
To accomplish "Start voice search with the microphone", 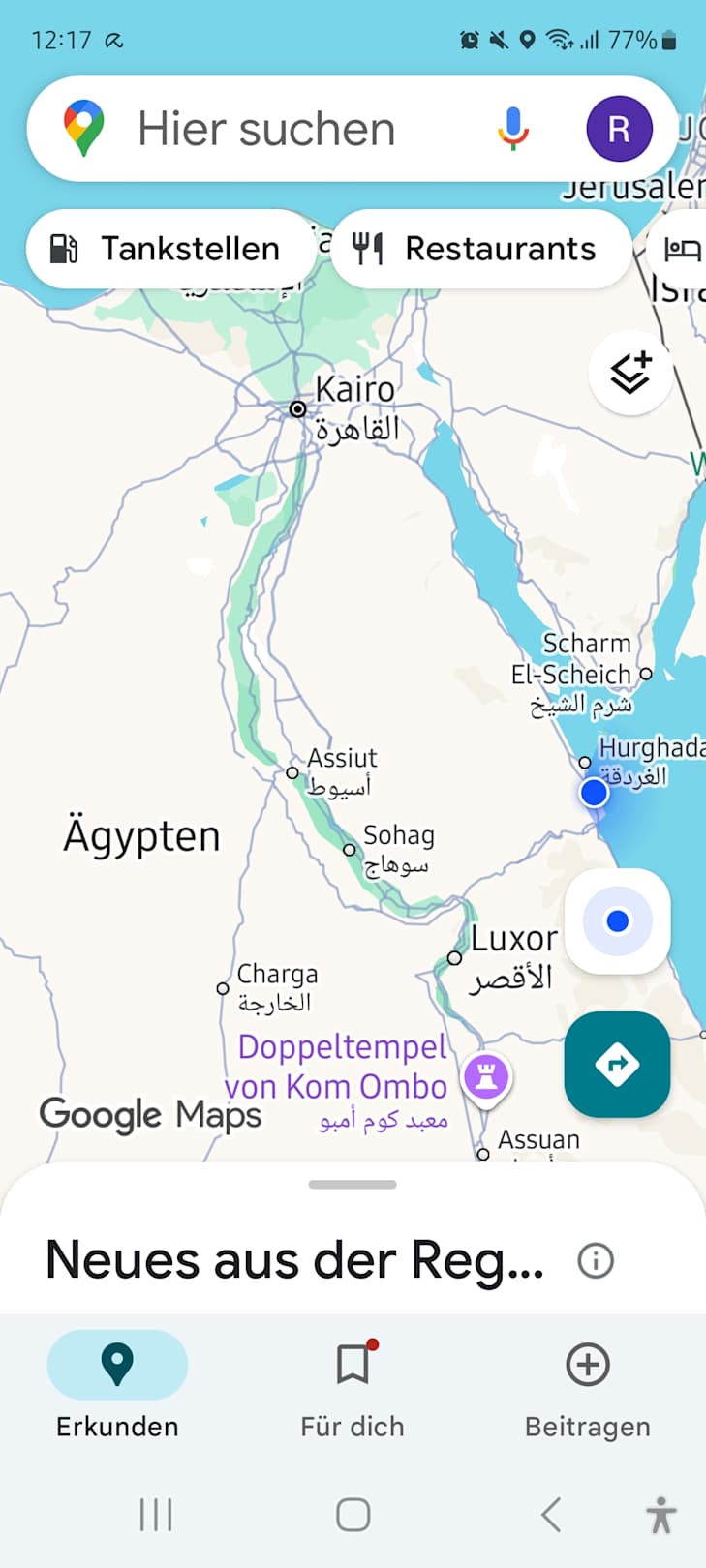I will click(x=513, y=129).
